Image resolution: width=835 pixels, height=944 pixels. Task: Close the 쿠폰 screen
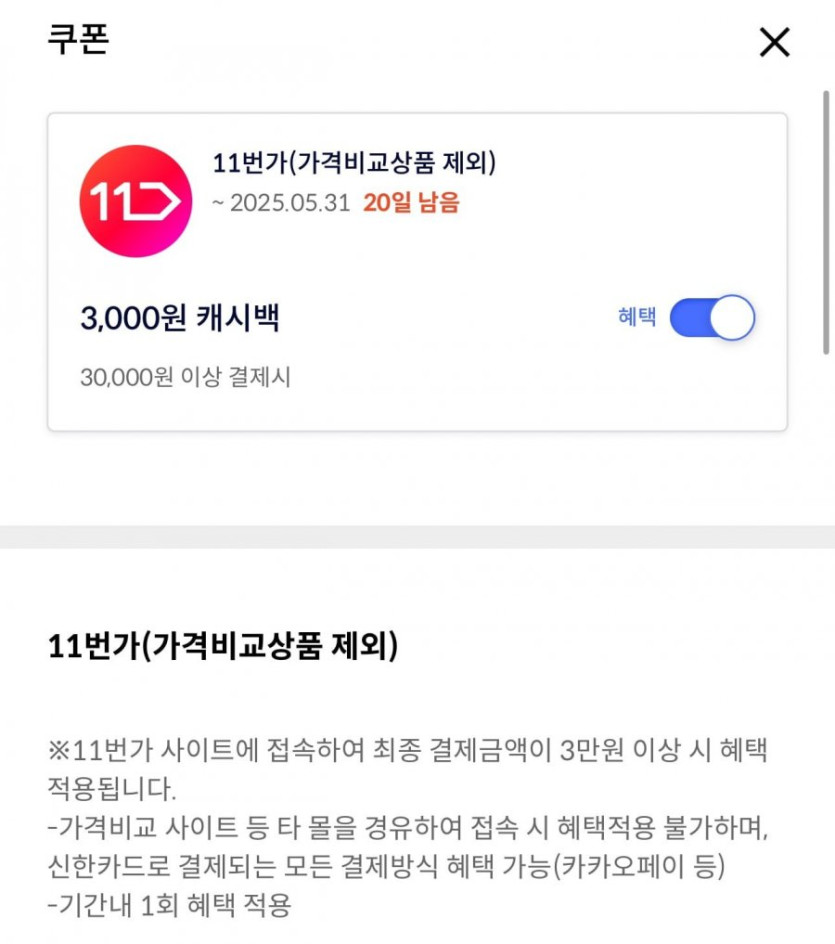click(x=774, y=42)
